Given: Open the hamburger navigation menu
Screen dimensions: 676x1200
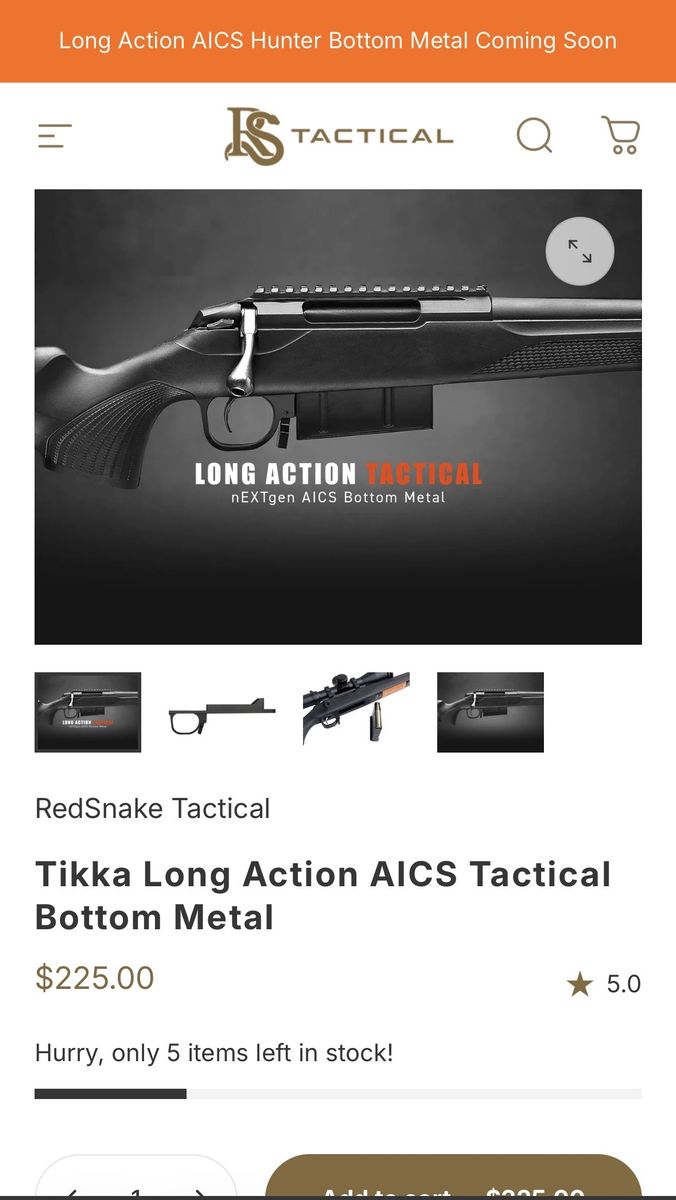Looking at the screenshot, I should [x=55, y=136].
